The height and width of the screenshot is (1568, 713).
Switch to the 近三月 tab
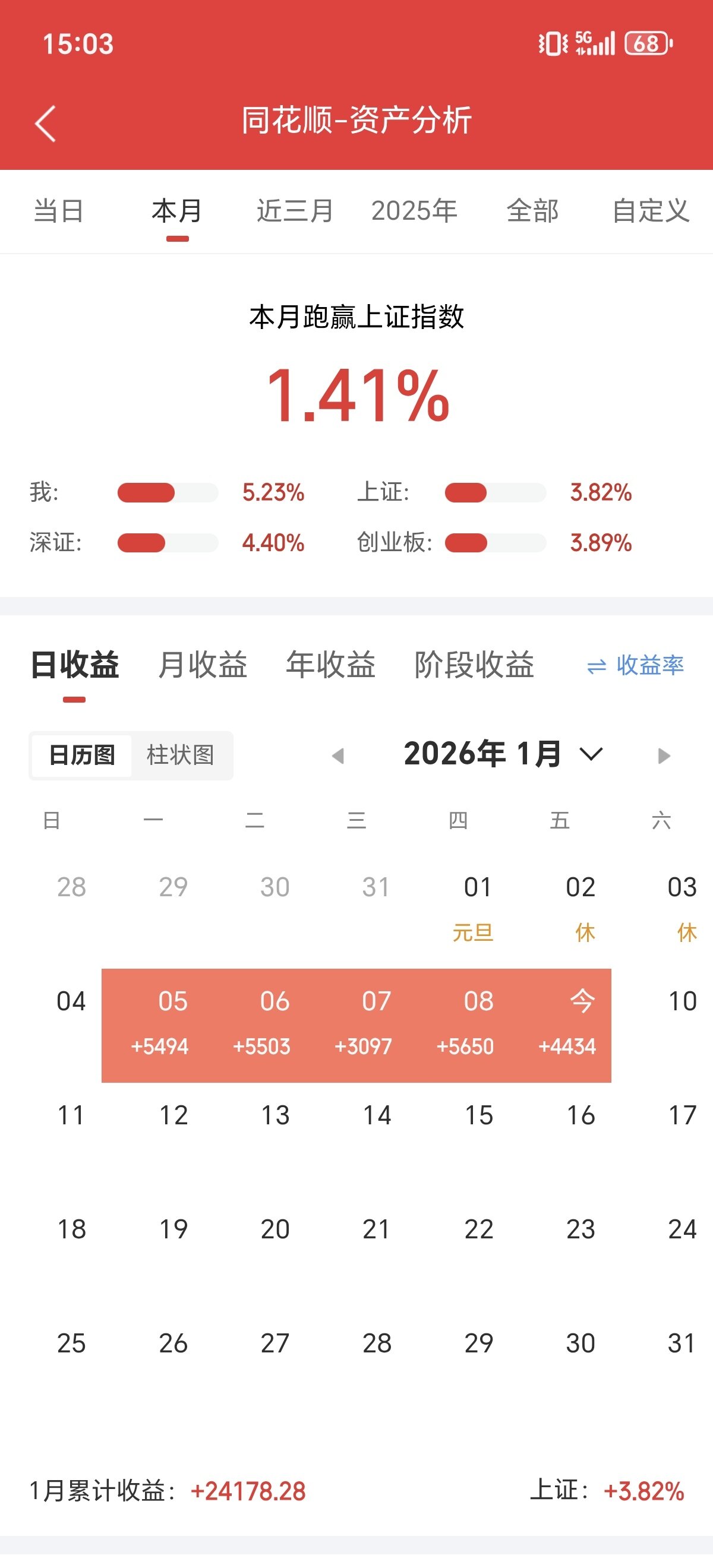coord(295,211)
